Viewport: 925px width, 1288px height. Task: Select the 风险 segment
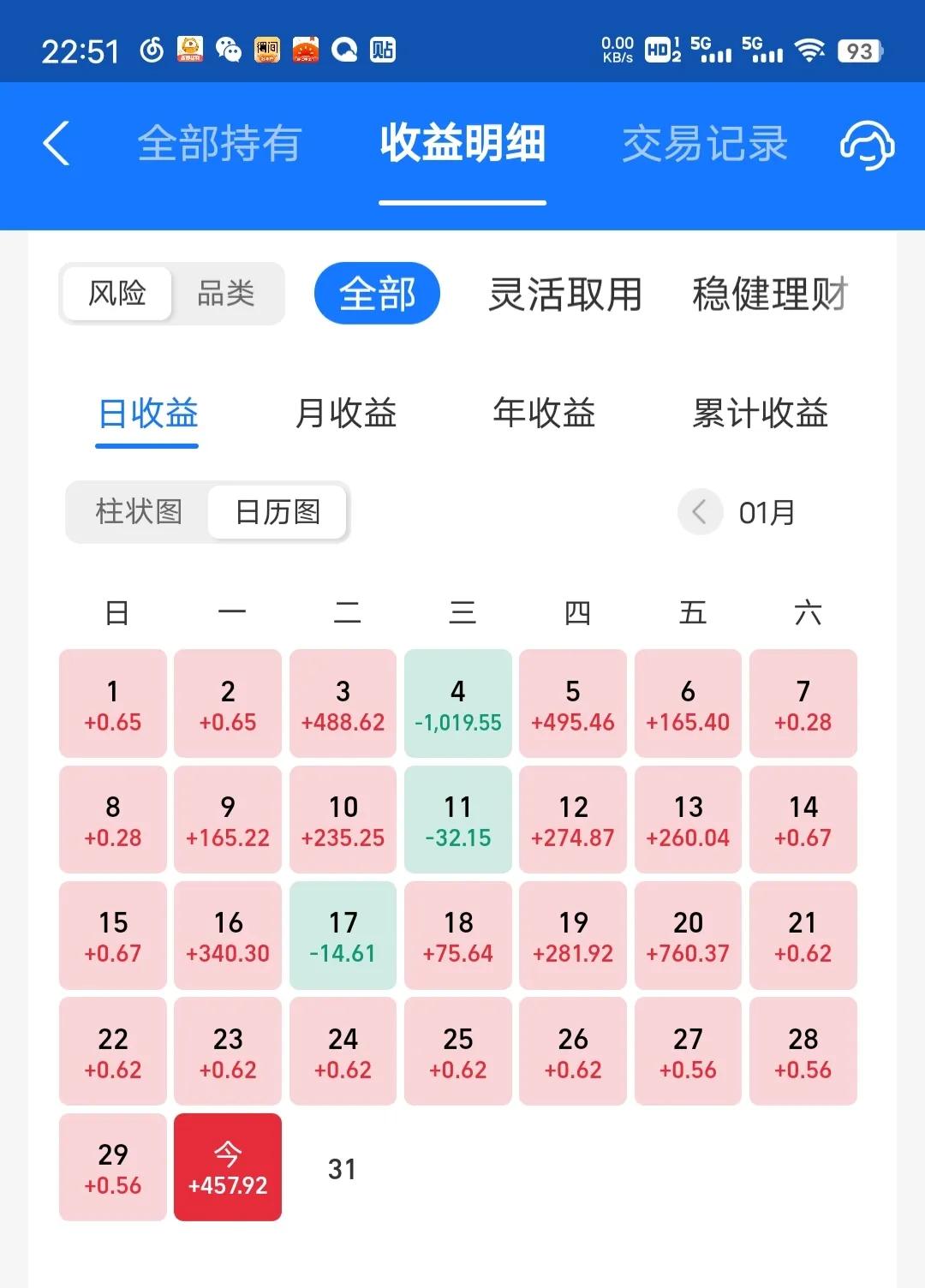coord(117,294)
